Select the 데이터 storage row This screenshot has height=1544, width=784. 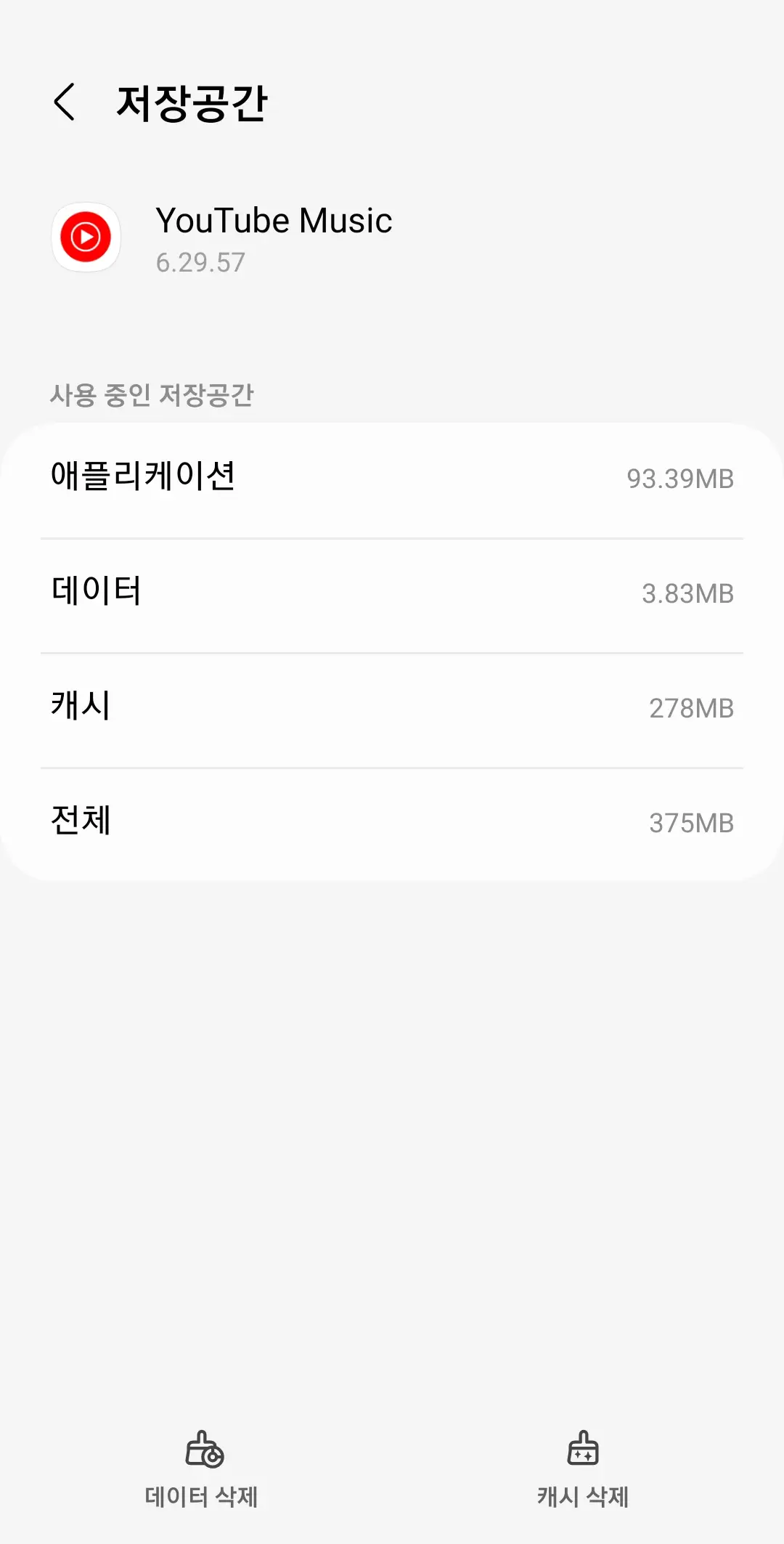[392, 593]
